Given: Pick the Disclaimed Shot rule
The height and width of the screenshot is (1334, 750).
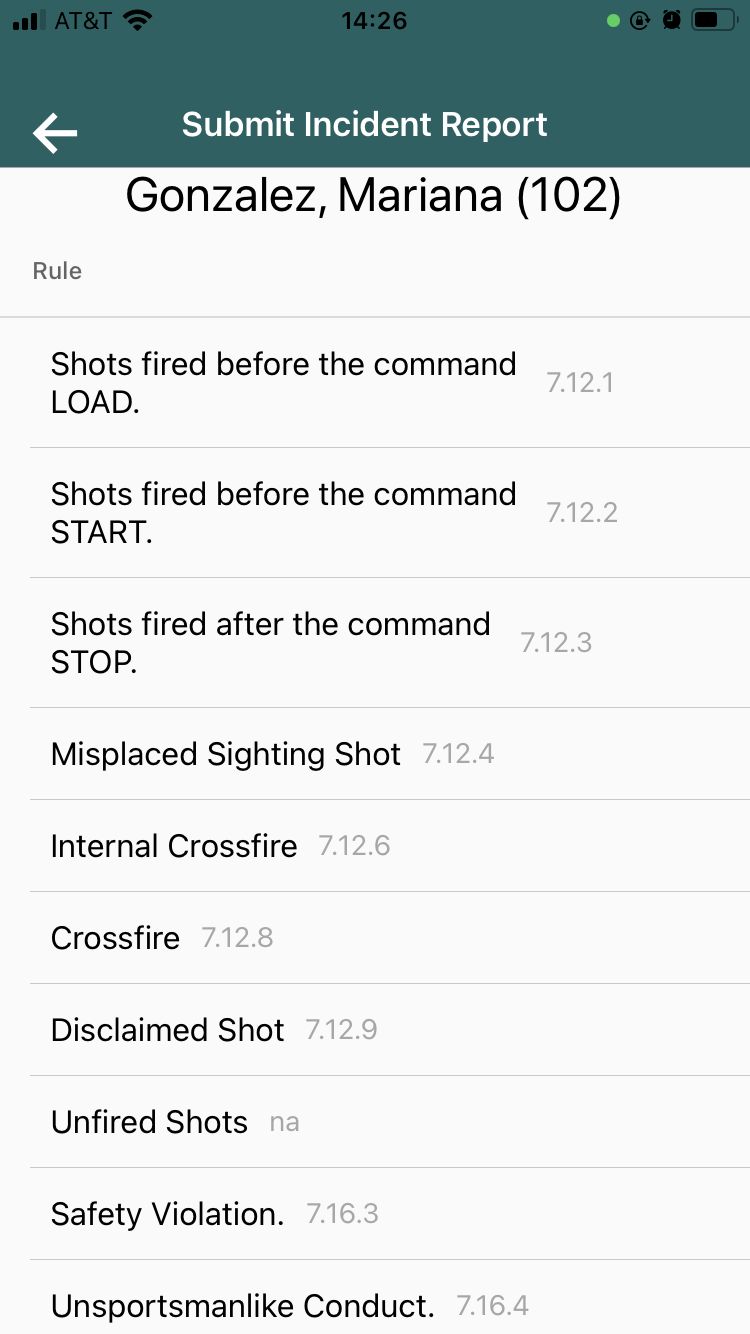Looking at the screenshot, I should coord(168,1030).
